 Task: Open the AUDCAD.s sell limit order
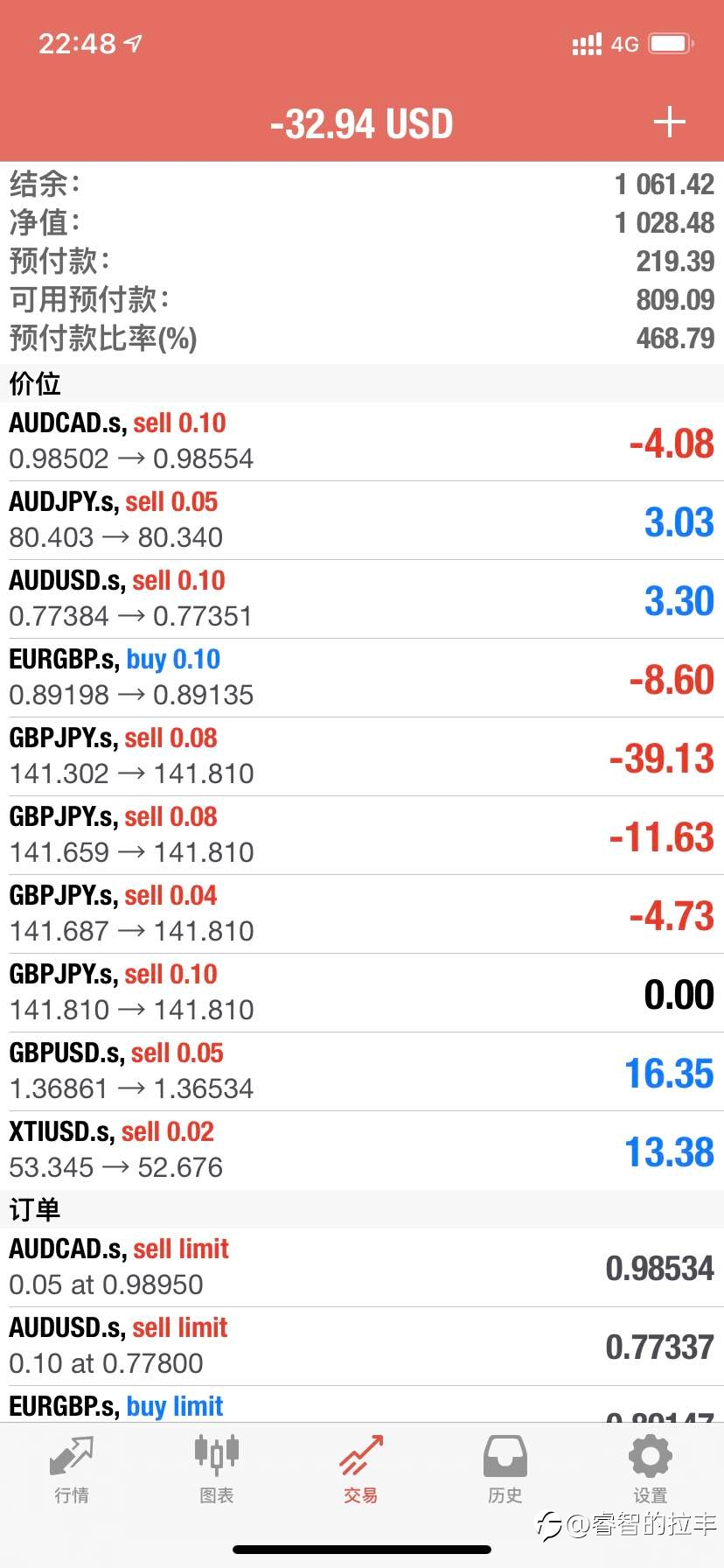click(362, 1268)
